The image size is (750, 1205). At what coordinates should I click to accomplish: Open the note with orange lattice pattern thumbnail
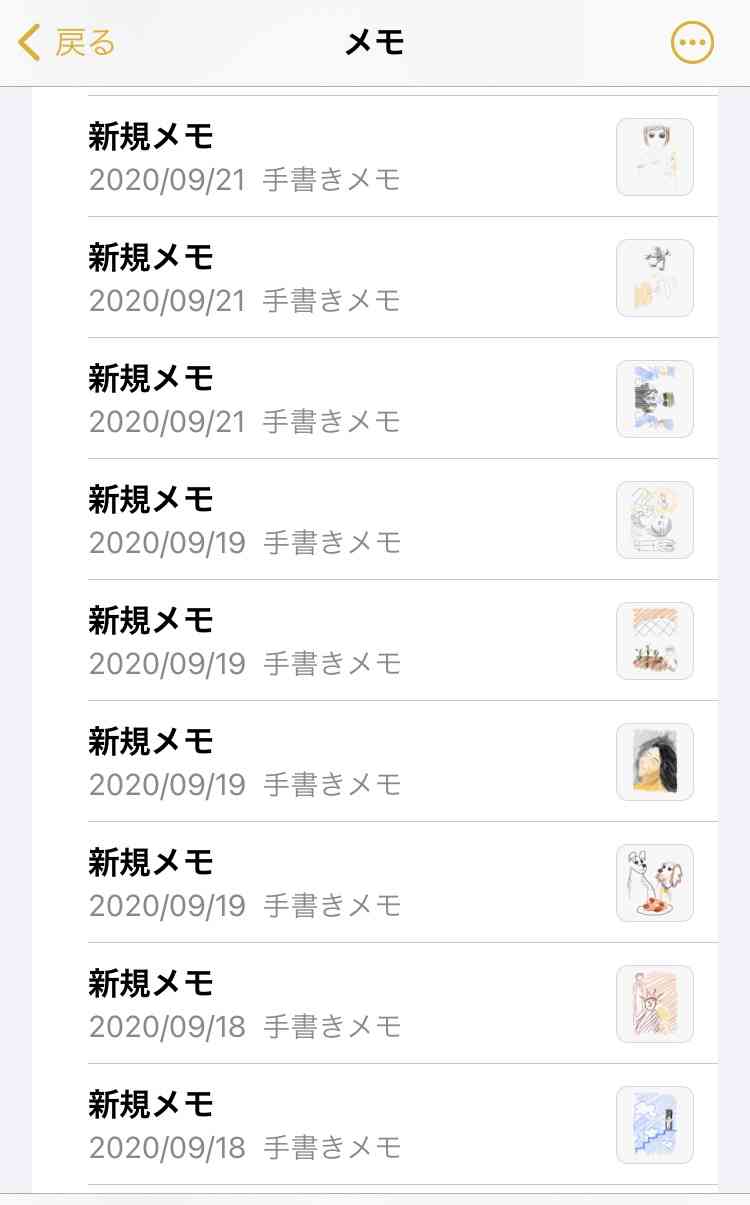click(x=375, y=640)
